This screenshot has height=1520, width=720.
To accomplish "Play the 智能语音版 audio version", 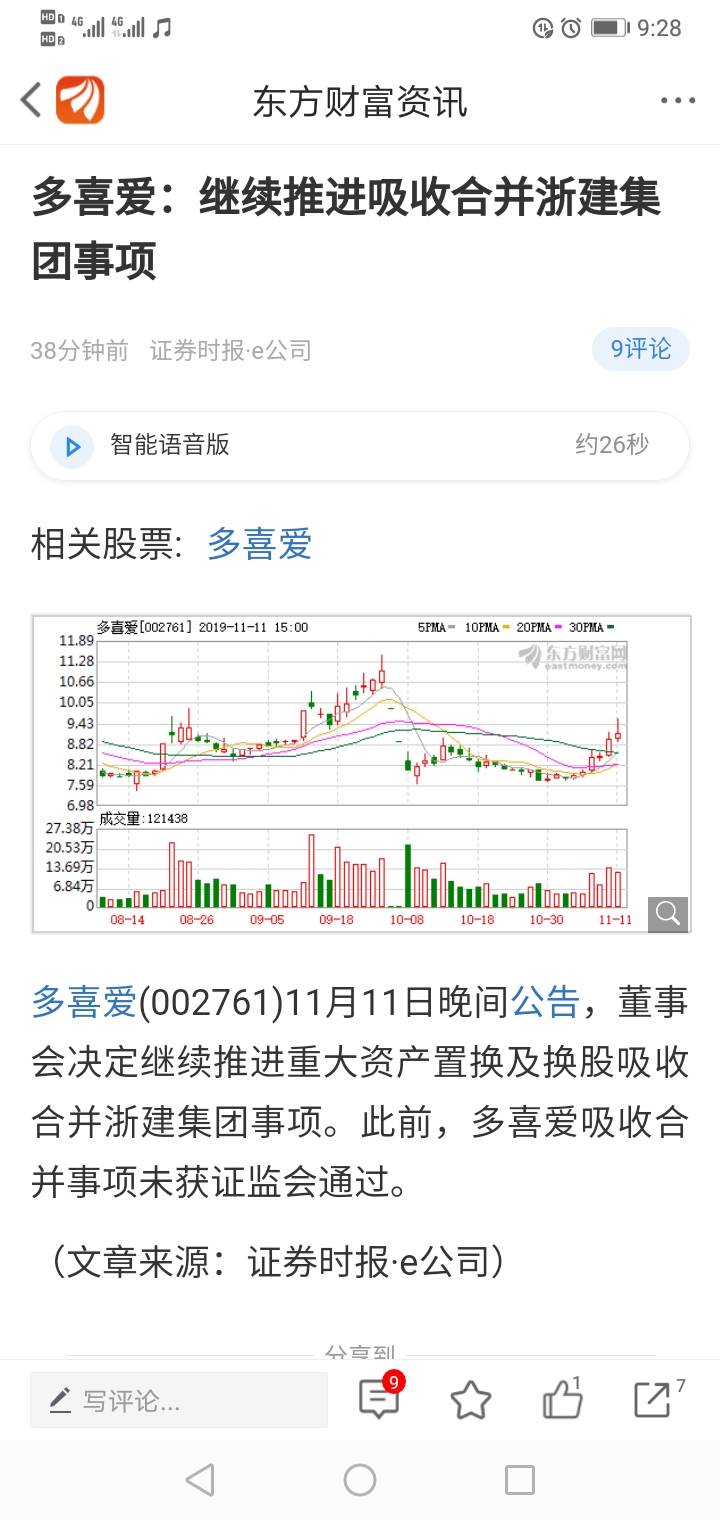I will 73,446.
